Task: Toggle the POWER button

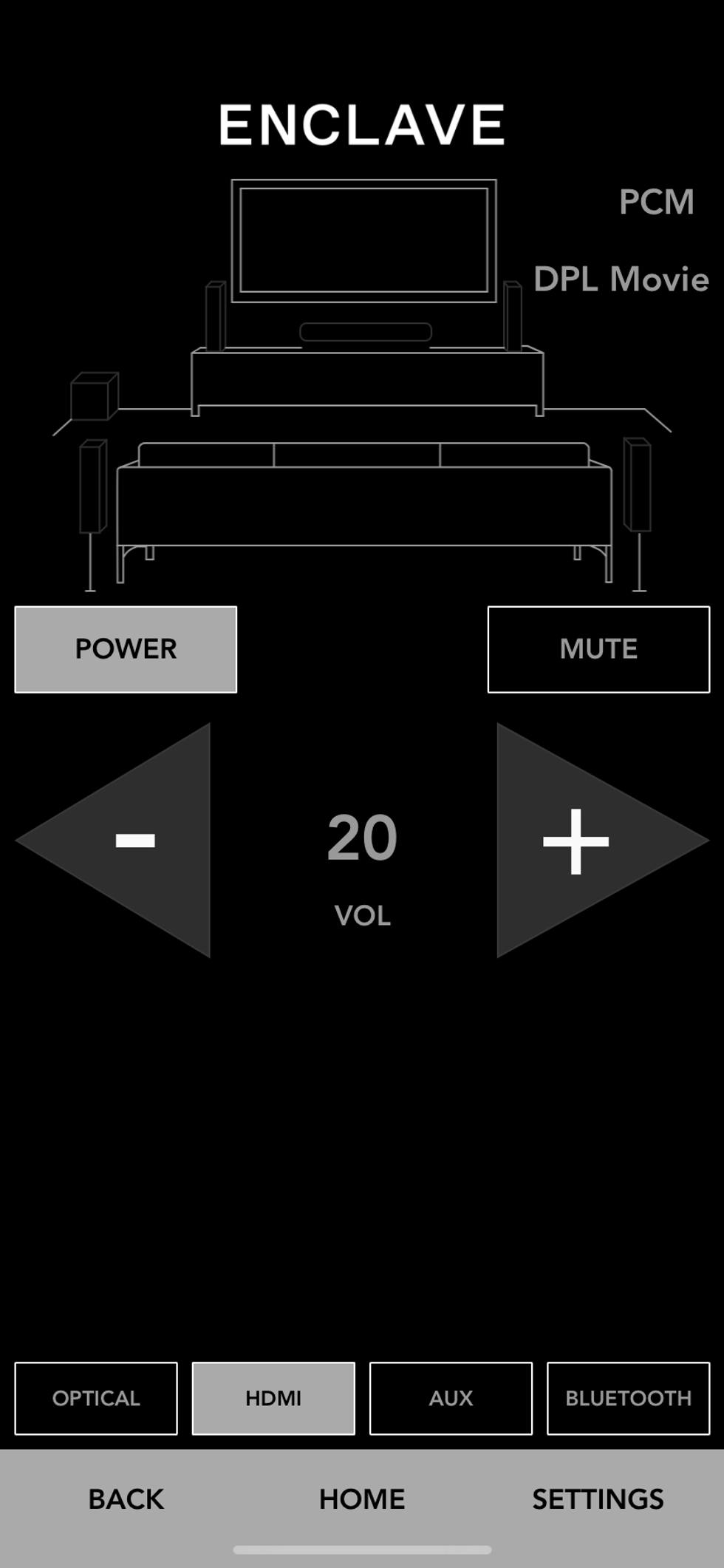Action: [x=126, y=648]
